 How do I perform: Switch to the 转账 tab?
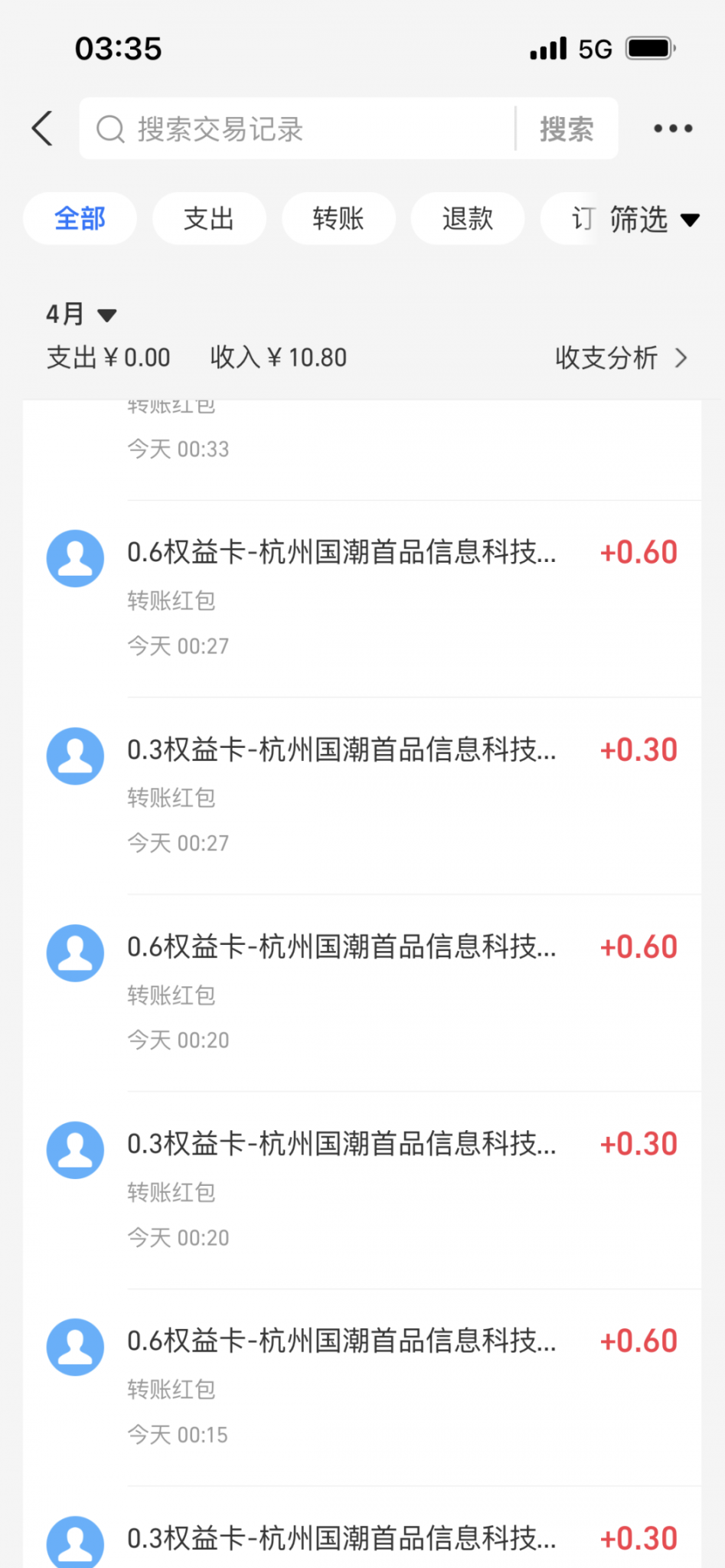pos(338,219)
